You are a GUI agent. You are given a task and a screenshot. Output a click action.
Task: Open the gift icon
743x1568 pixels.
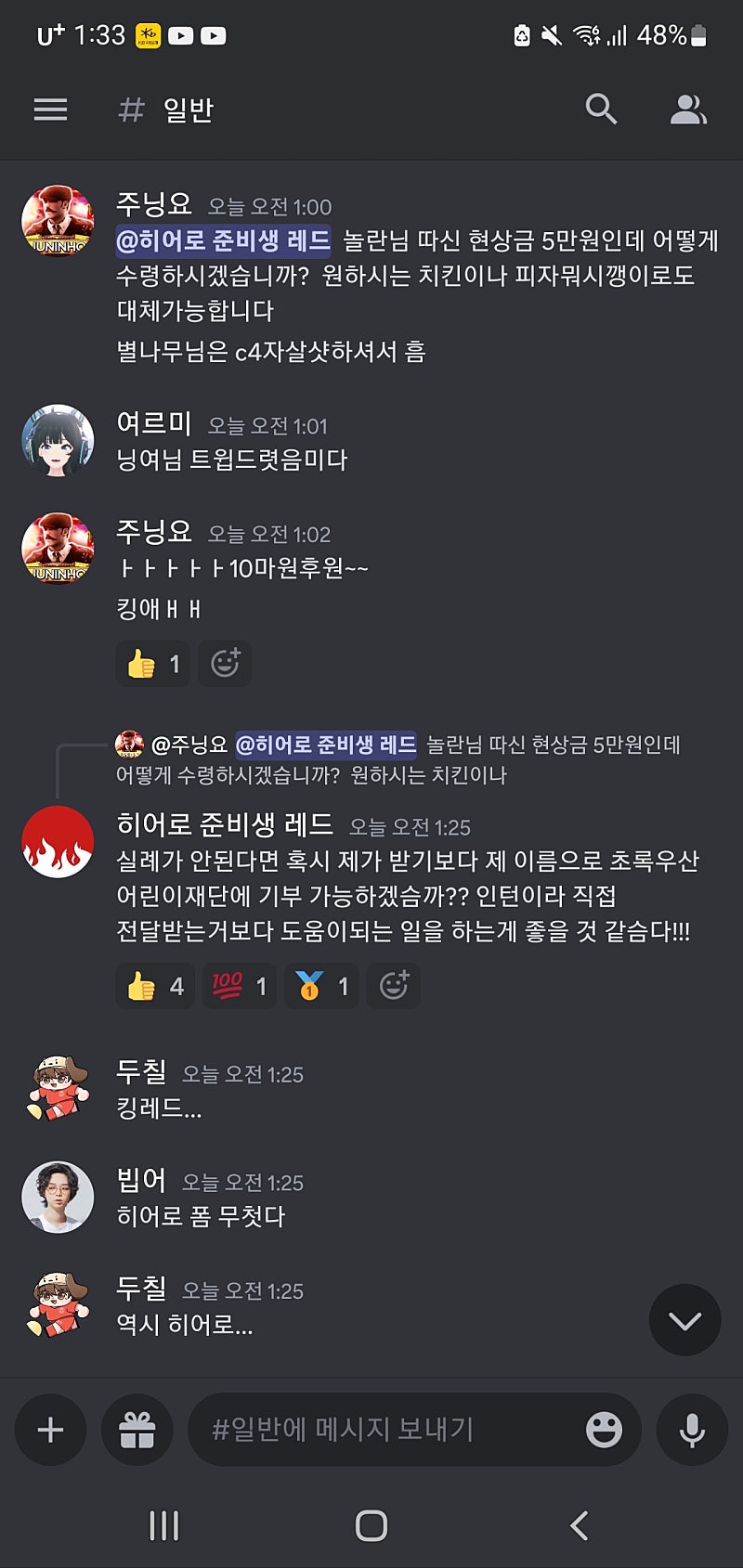[137, 1430]
